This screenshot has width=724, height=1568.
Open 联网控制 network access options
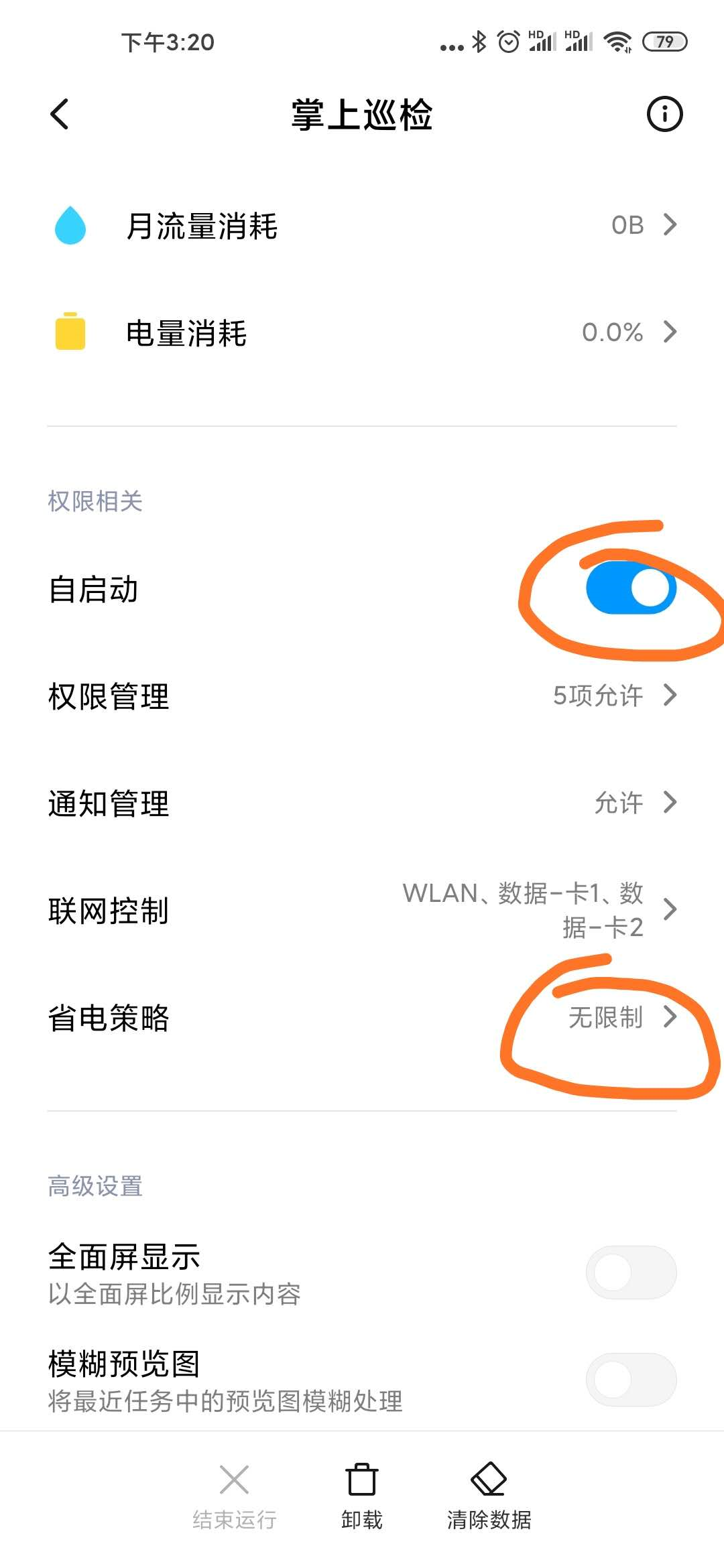(362, 910)
